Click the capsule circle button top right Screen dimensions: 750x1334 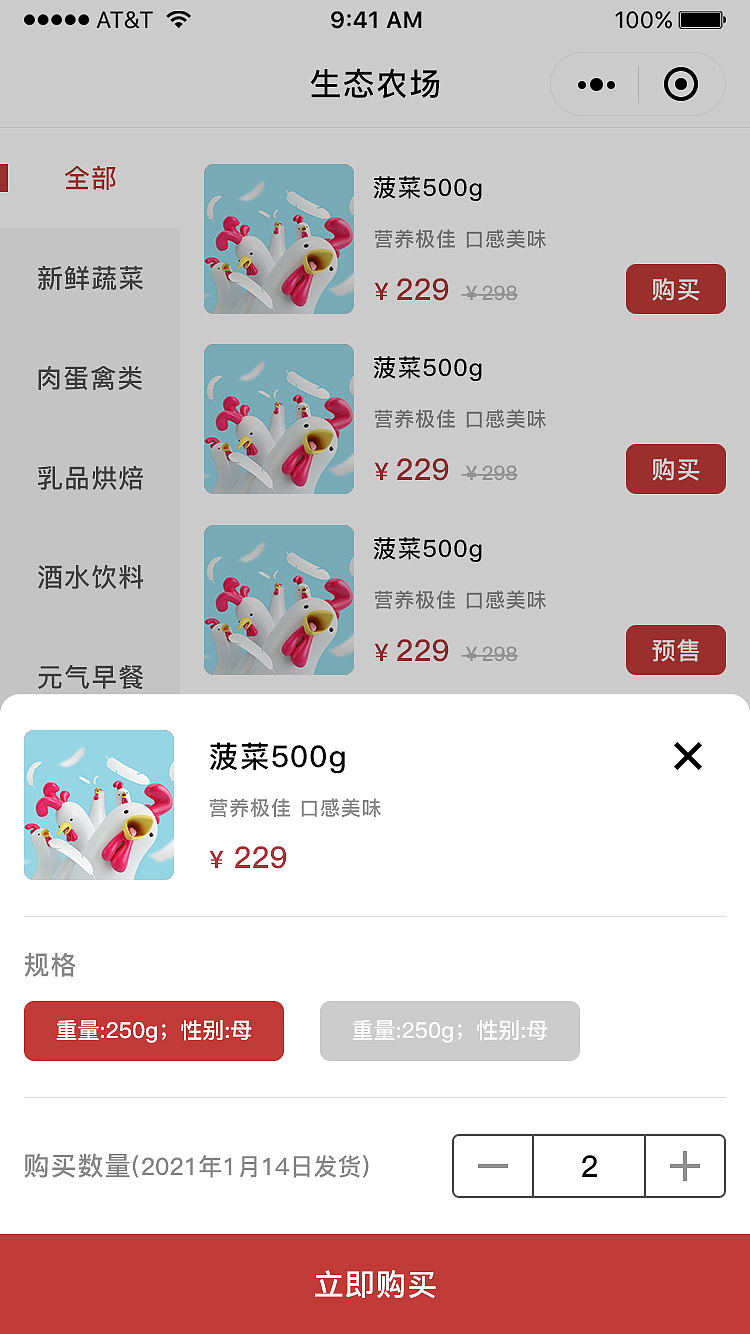[x=682, y=84]
